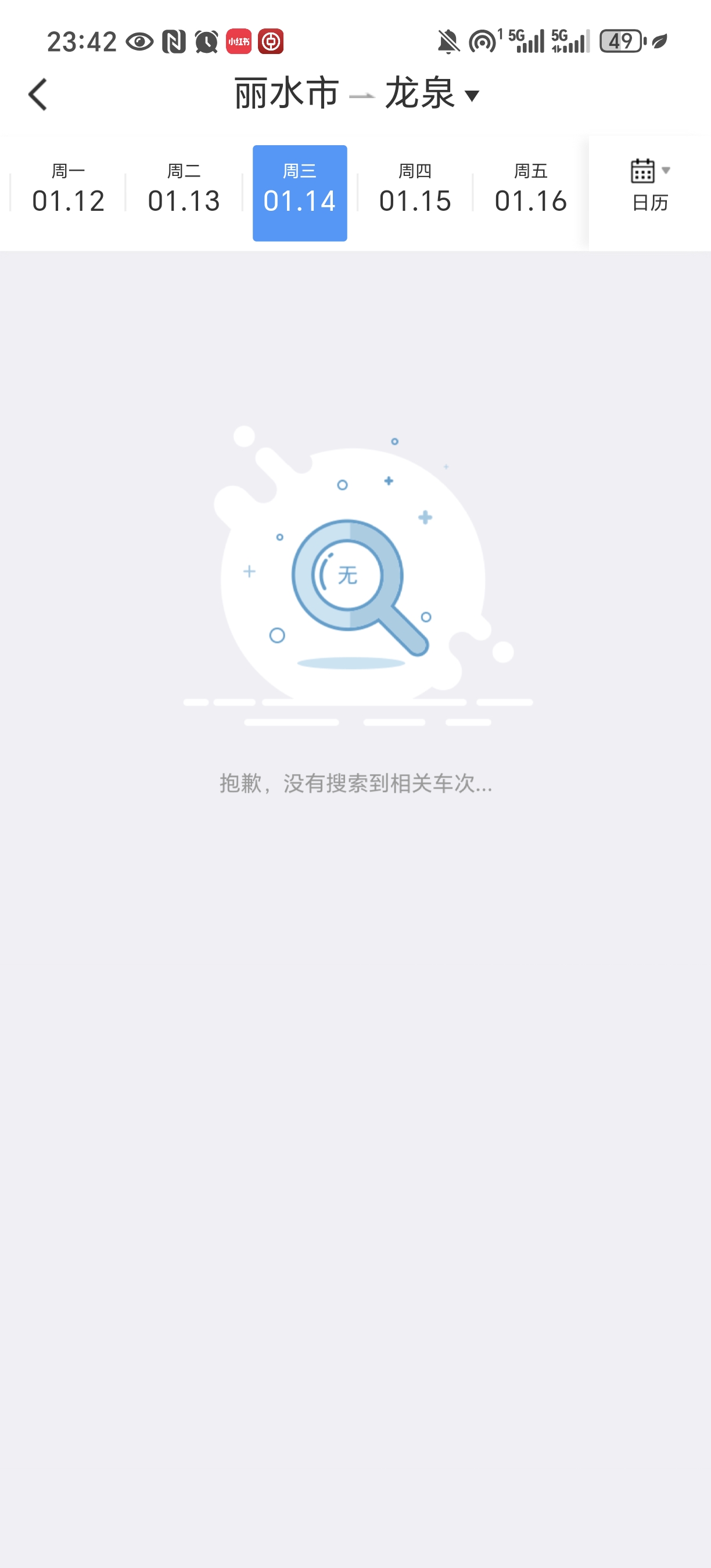Tap the selected 周三 01.14 date
This screenshot has height=1568, width=711.
point(300,192)
